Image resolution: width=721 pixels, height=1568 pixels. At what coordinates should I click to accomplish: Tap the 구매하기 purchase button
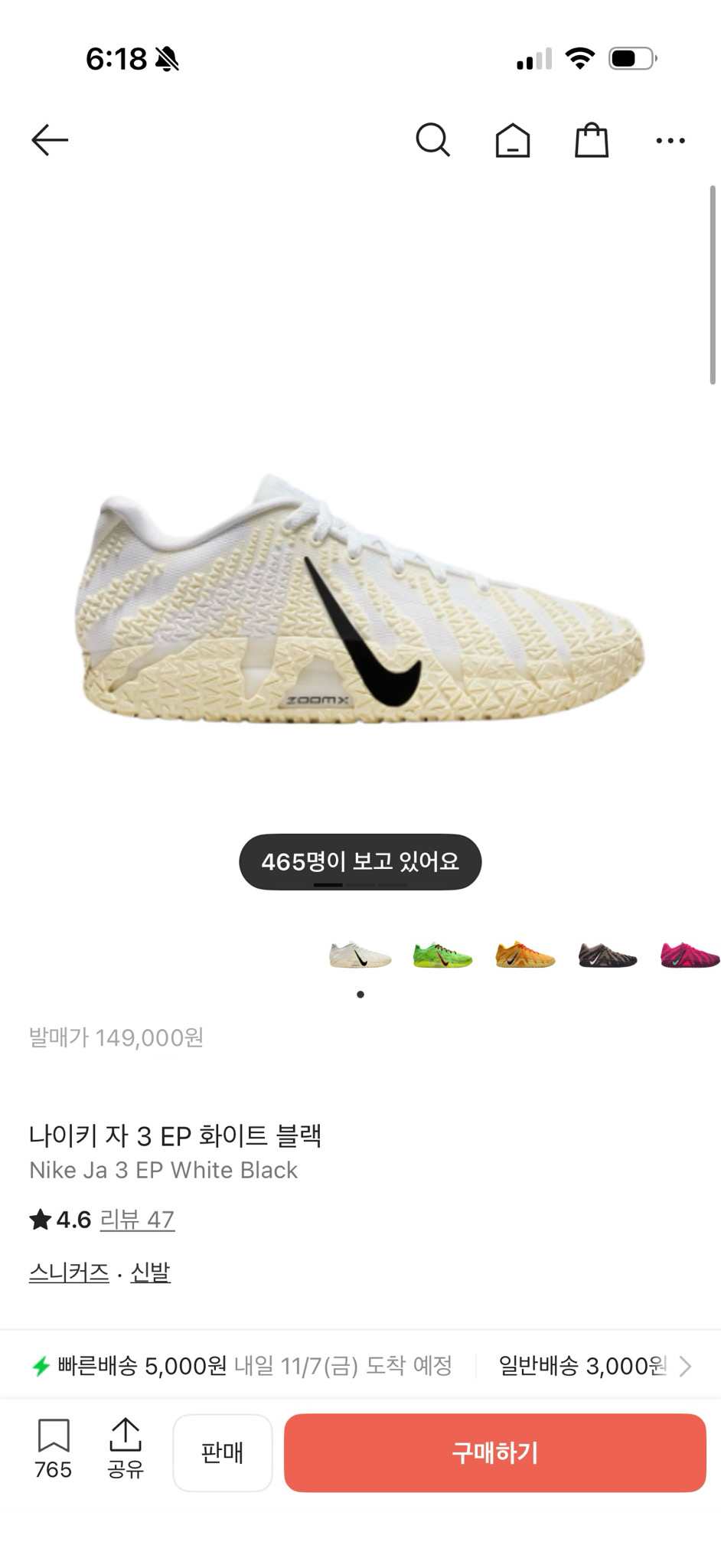tap(494, 1452)
